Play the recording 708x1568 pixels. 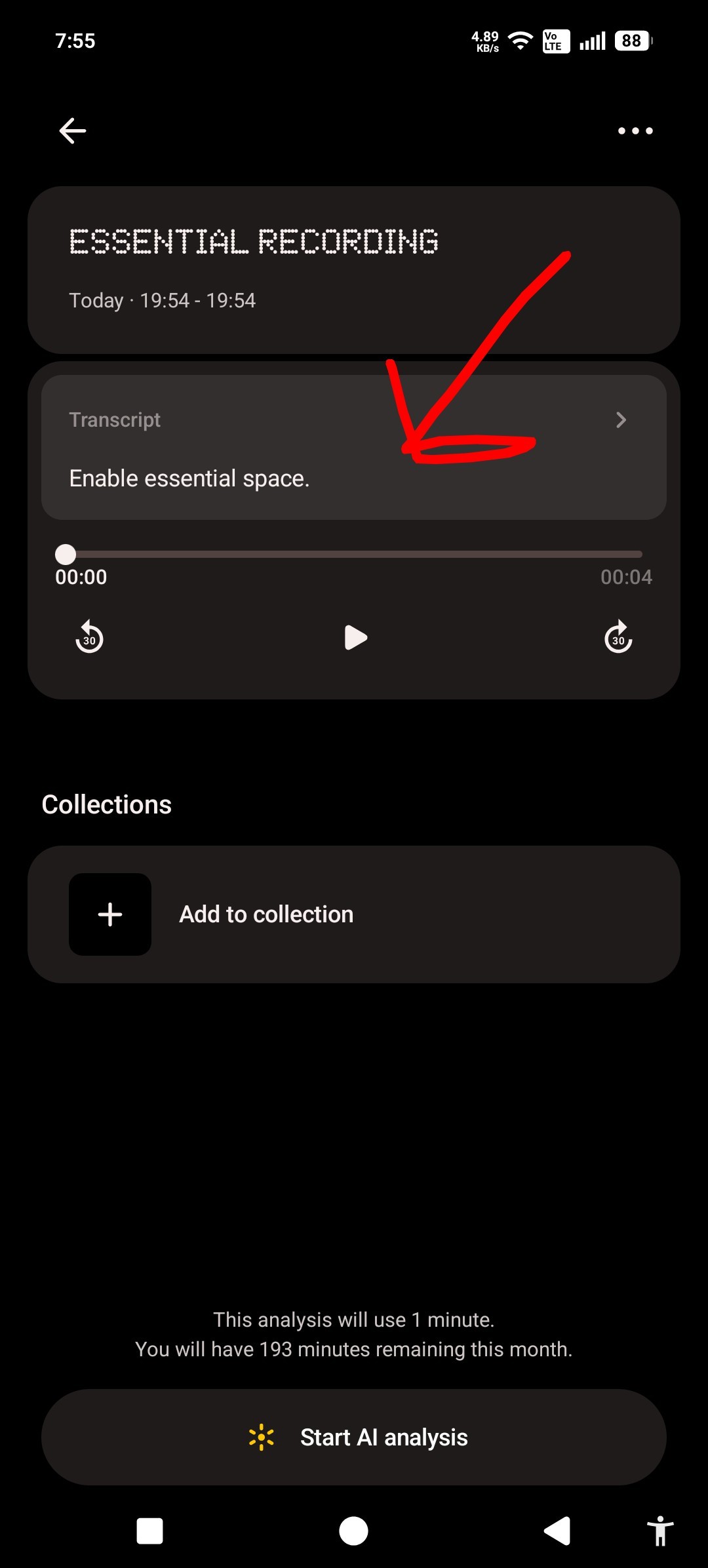tap(355, 637)
